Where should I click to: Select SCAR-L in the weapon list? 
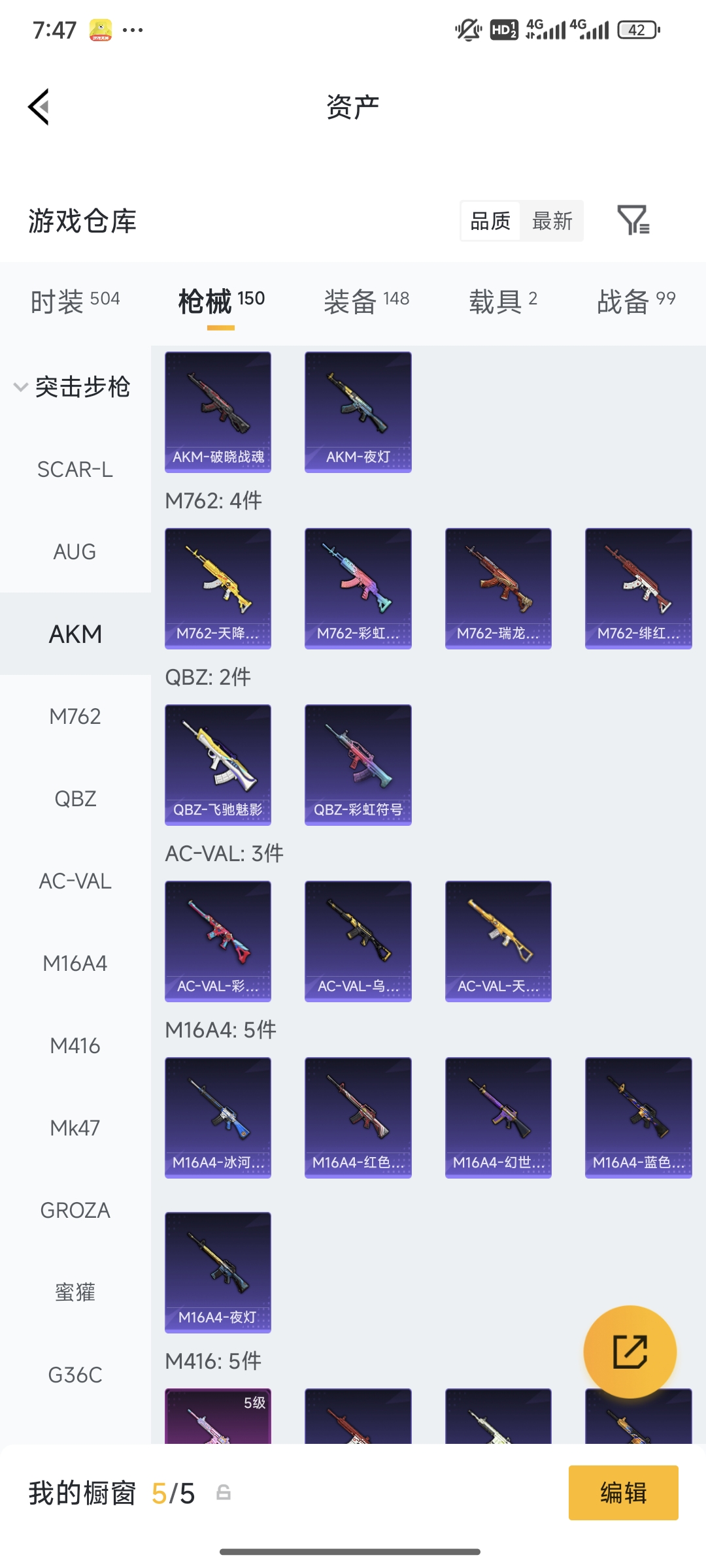point(75,469)
